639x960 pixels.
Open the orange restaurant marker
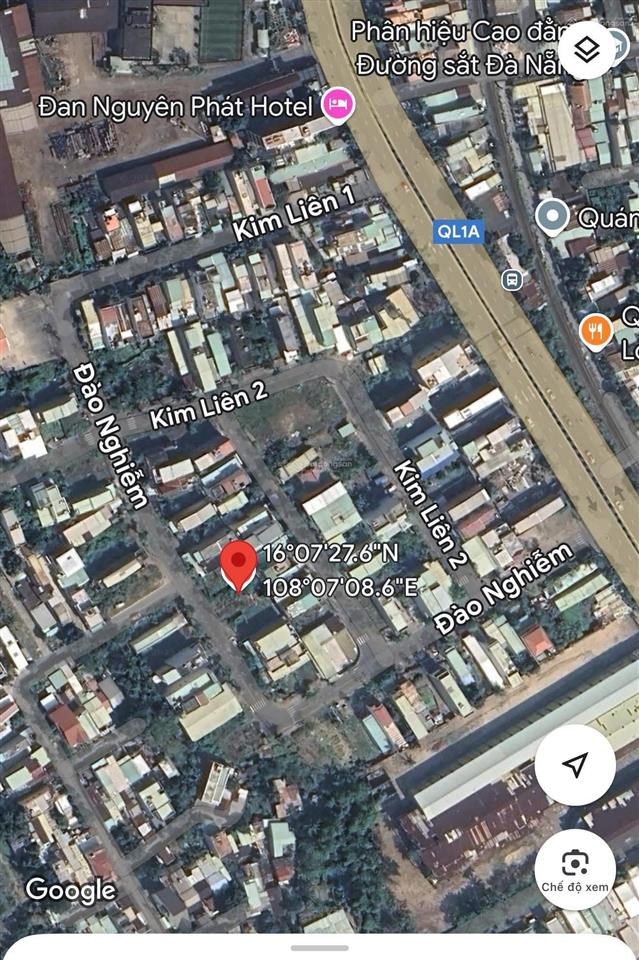tap(595, 330)
